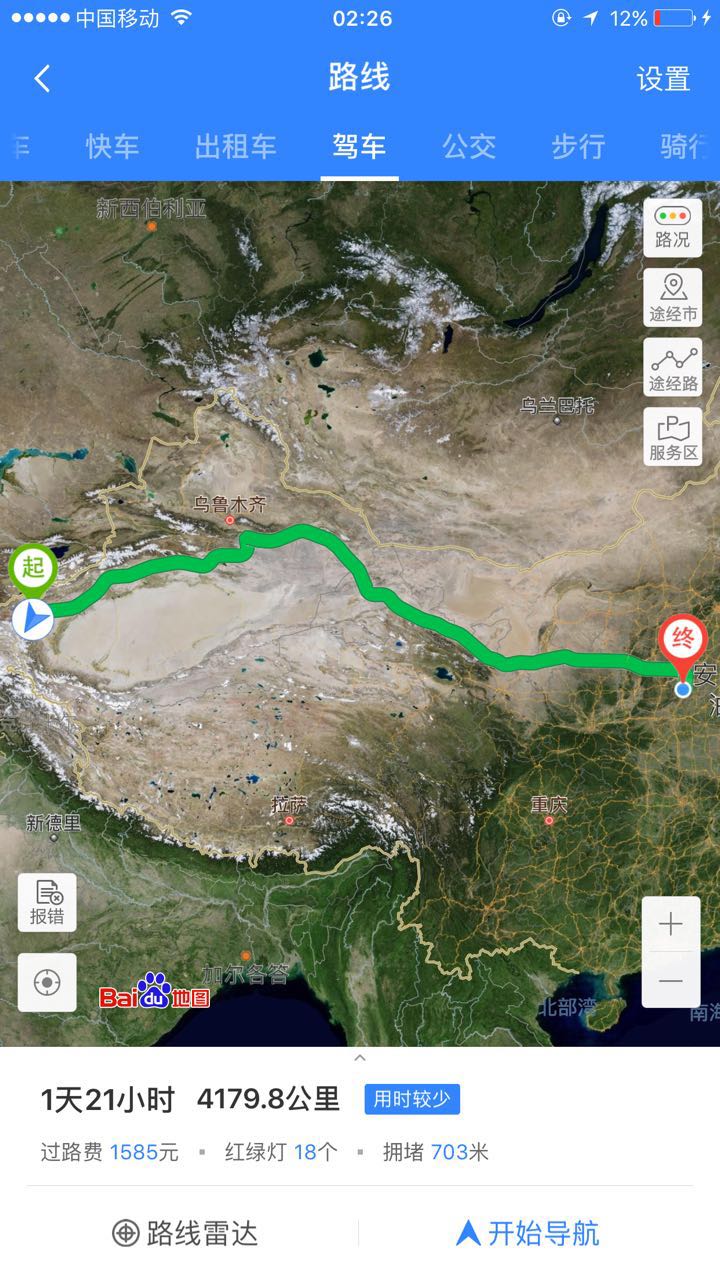Expand the route details panel
Viewport: 720px width, 1280px height.
pyautogui.click(x=360, y=1058)
